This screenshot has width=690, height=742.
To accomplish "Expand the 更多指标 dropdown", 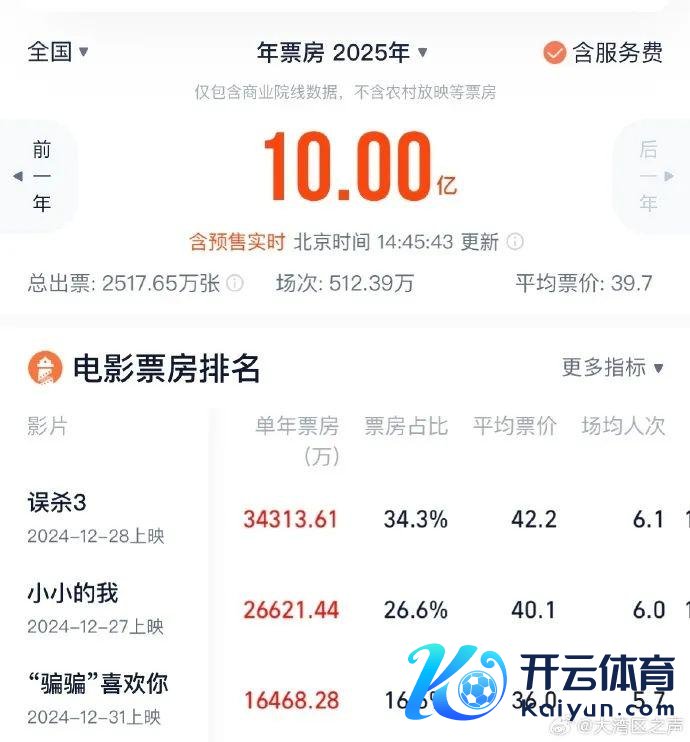I will [x=613, y=368].
